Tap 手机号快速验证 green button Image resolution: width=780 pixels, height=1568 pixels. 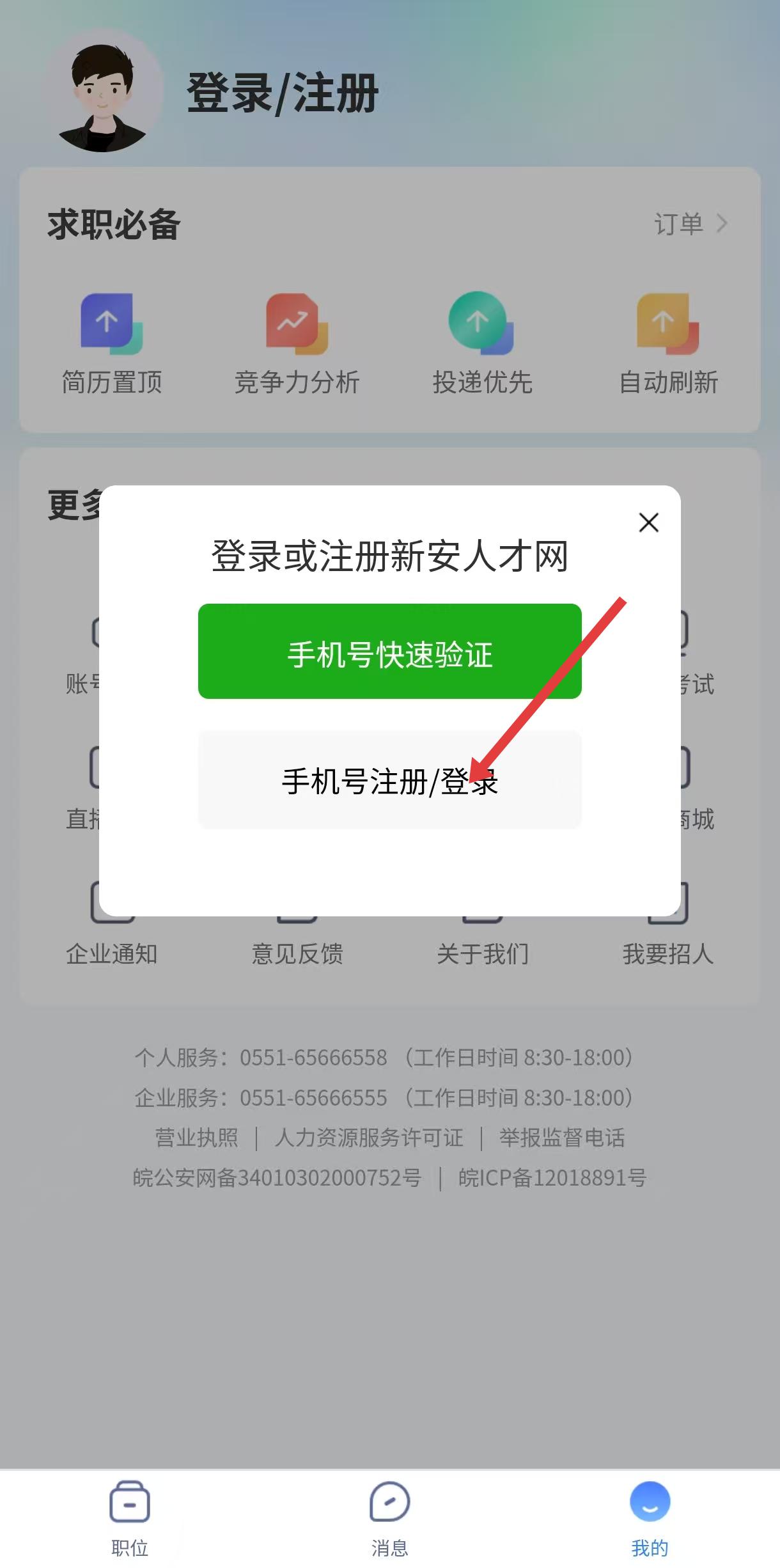coord(390,651)
